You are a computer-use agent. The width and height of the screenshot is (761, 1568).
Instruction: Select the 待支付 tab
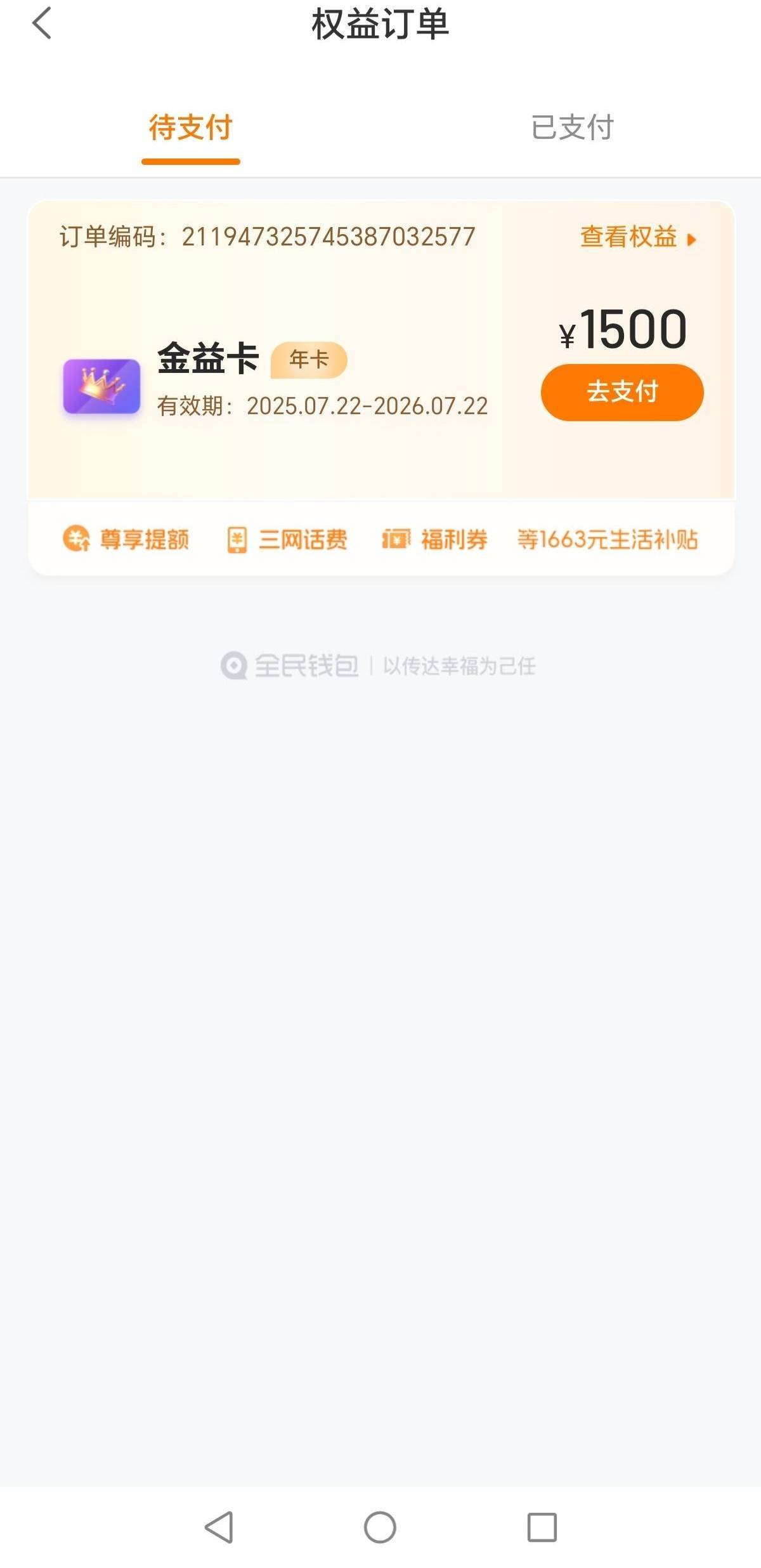(190, 127)
